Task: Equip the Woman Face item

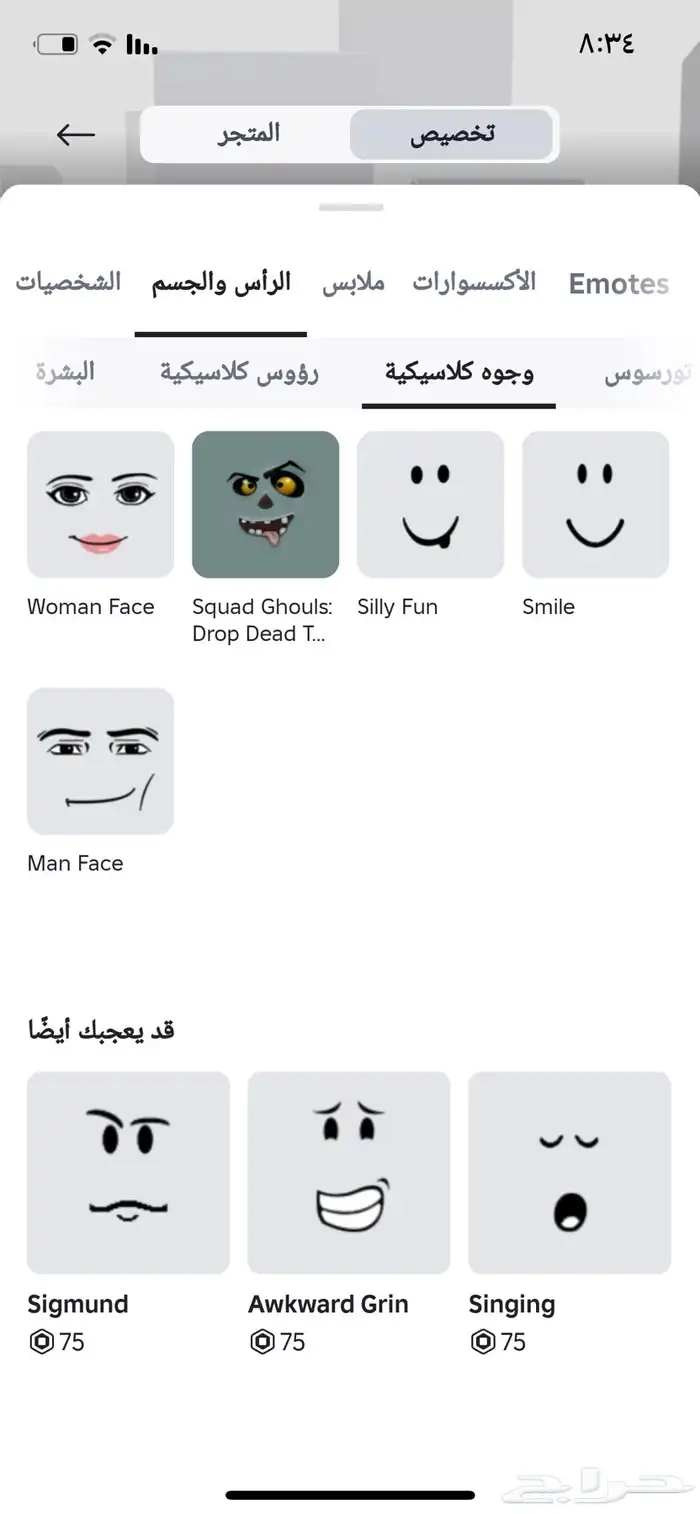Action: point(100,505)
